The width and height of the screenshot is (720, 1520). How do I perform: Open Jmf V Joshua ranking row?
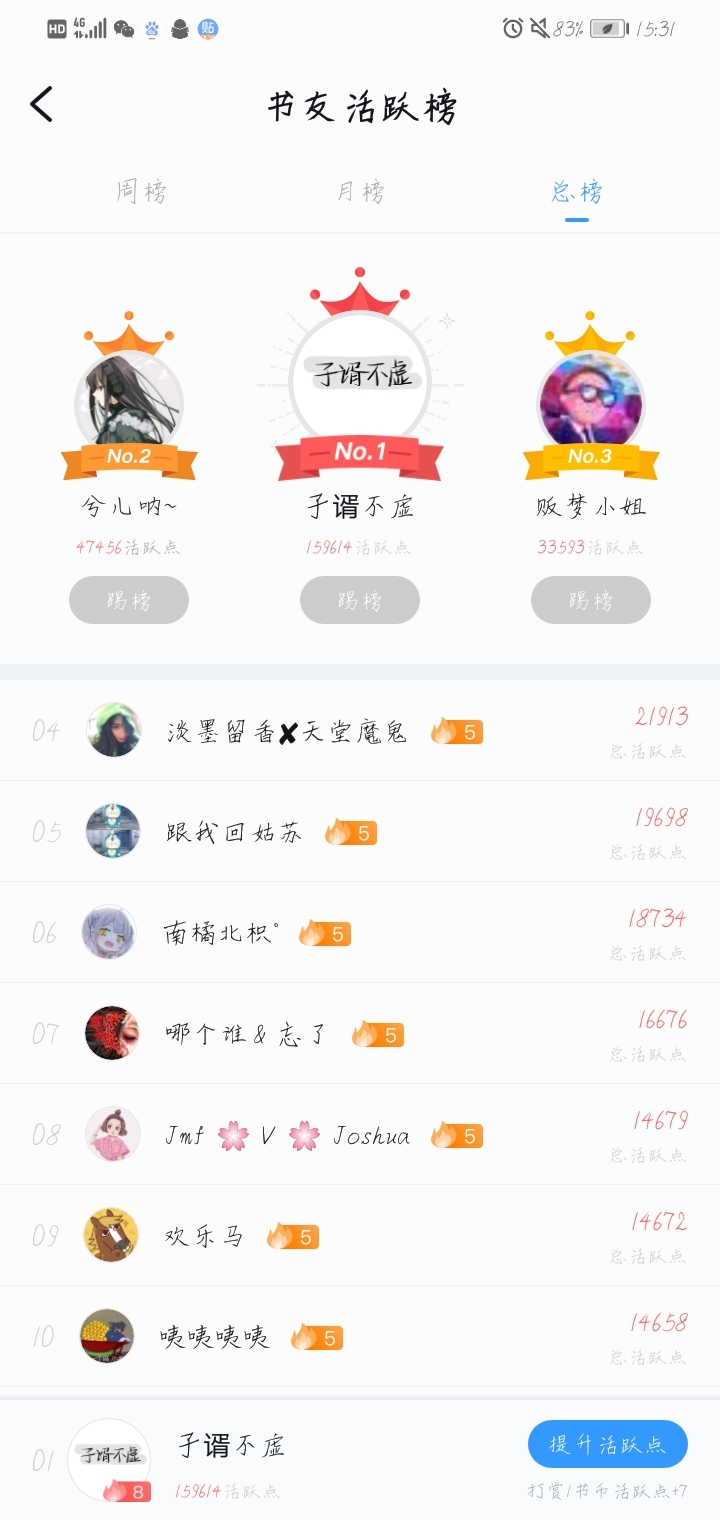pyautogui.click(x=360, y=1135)
